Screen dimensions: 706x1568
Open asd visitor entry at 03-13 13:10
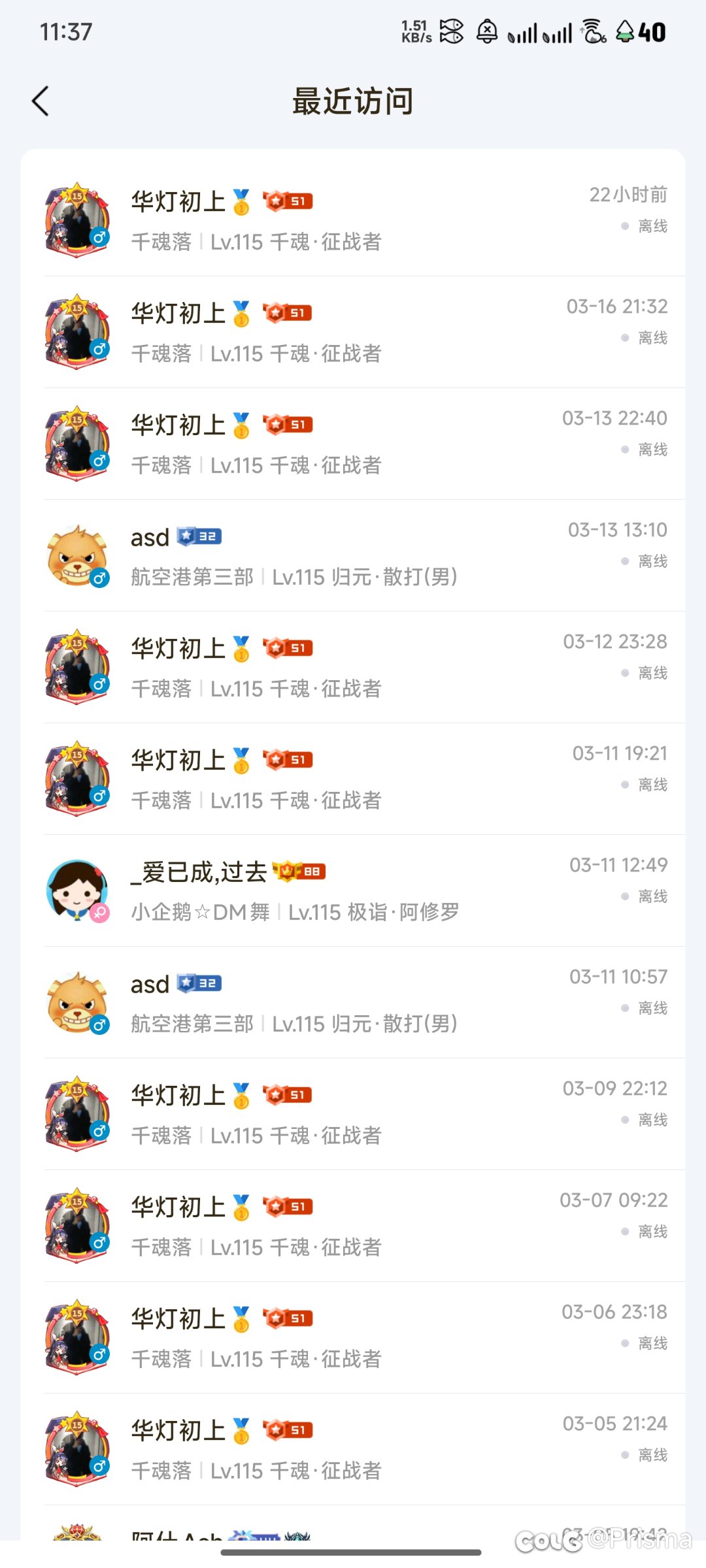click(x=353, y=556)
